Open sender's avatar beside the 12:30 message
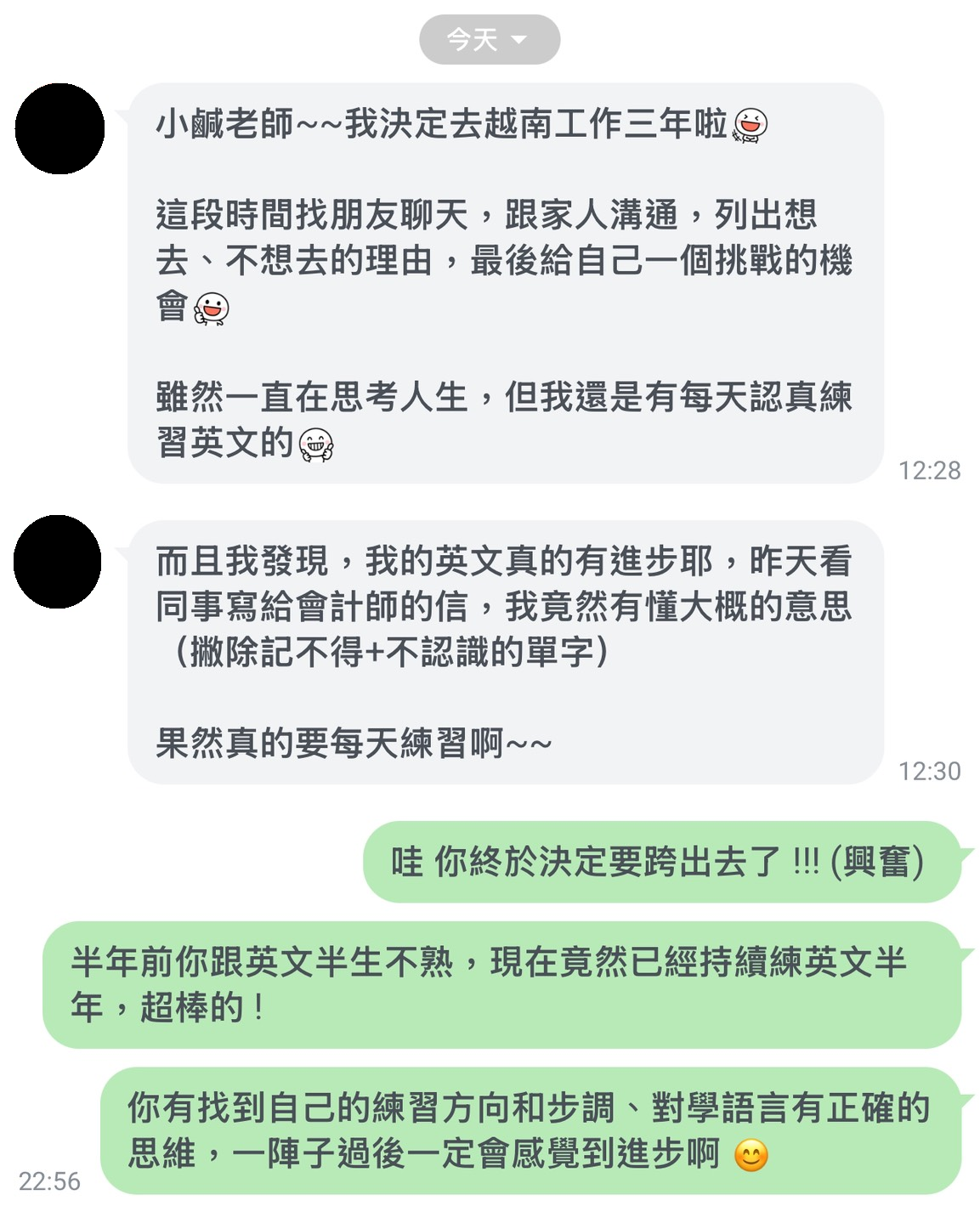Viewport: 980px width, 1206px height. (58, 562)
